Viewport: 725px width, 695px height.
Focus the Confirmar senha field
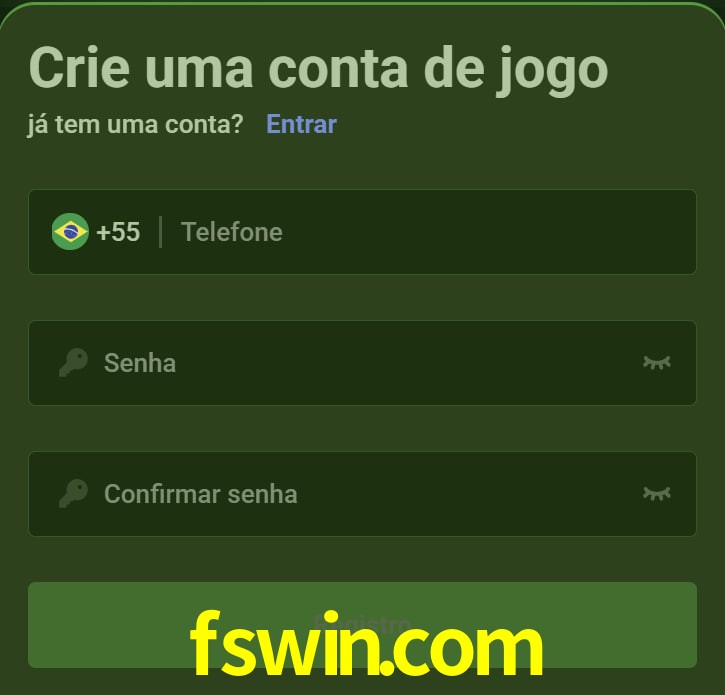360,494
